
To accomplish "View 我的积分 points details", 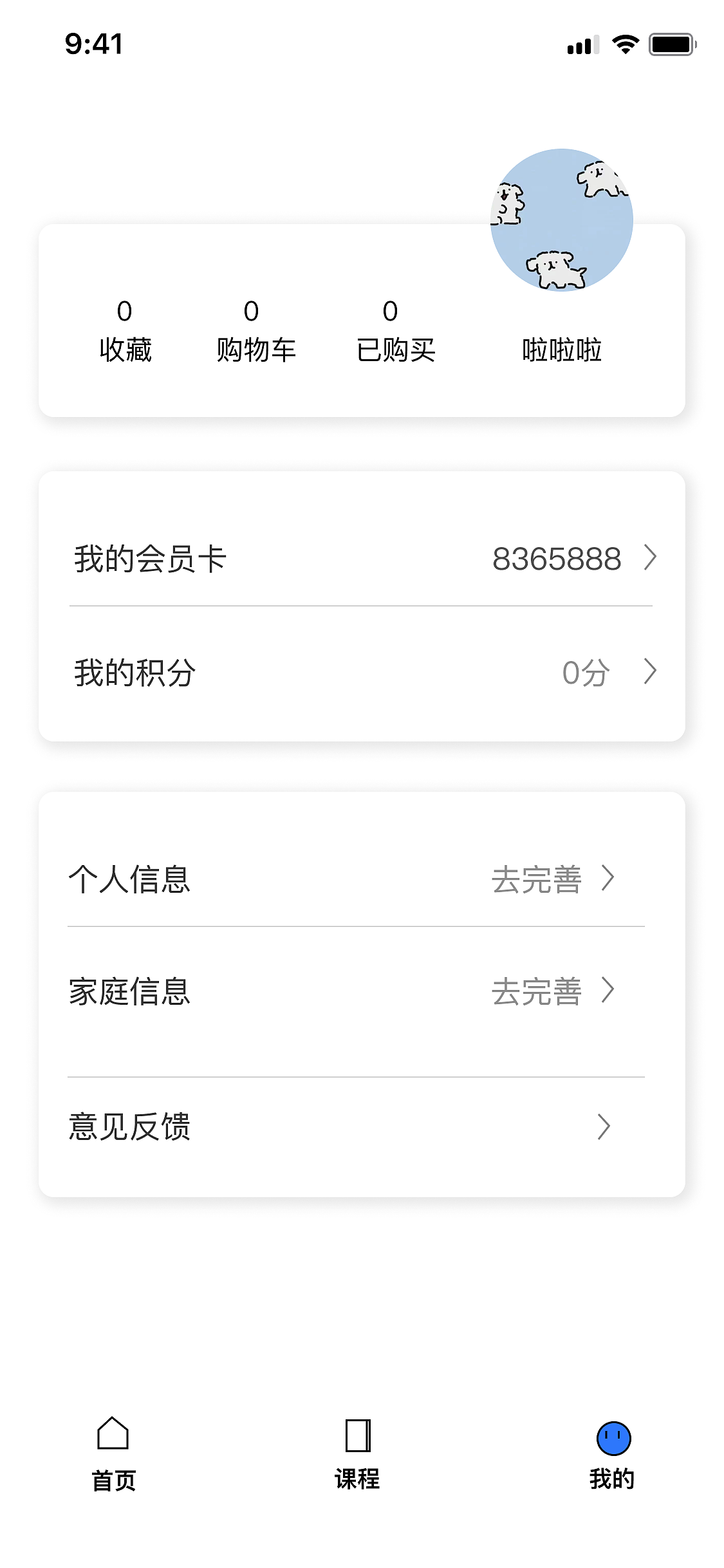I will click(361, 673).
